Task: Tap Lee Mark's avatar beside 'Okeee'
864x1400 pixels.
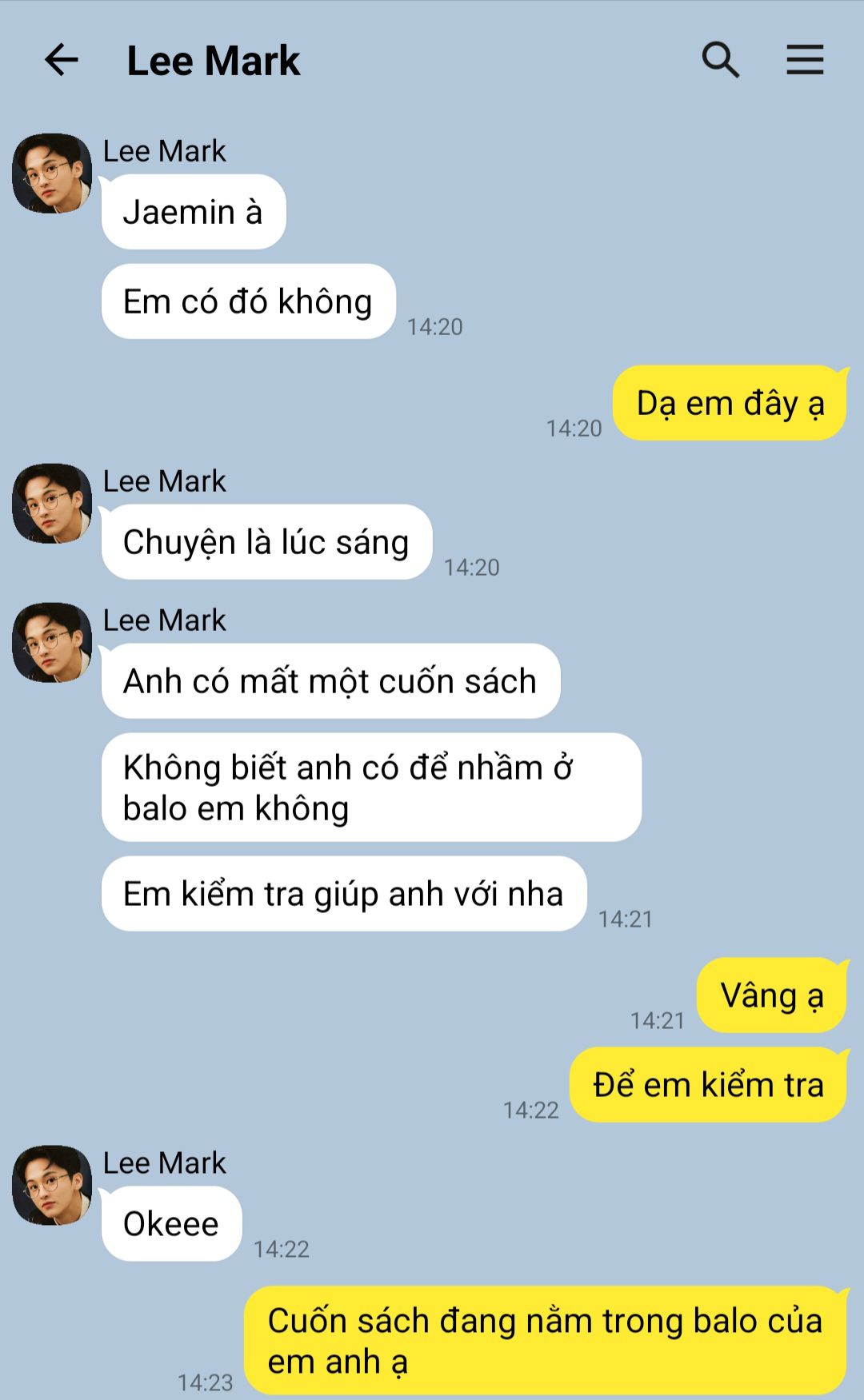Action: [52, 1185]
